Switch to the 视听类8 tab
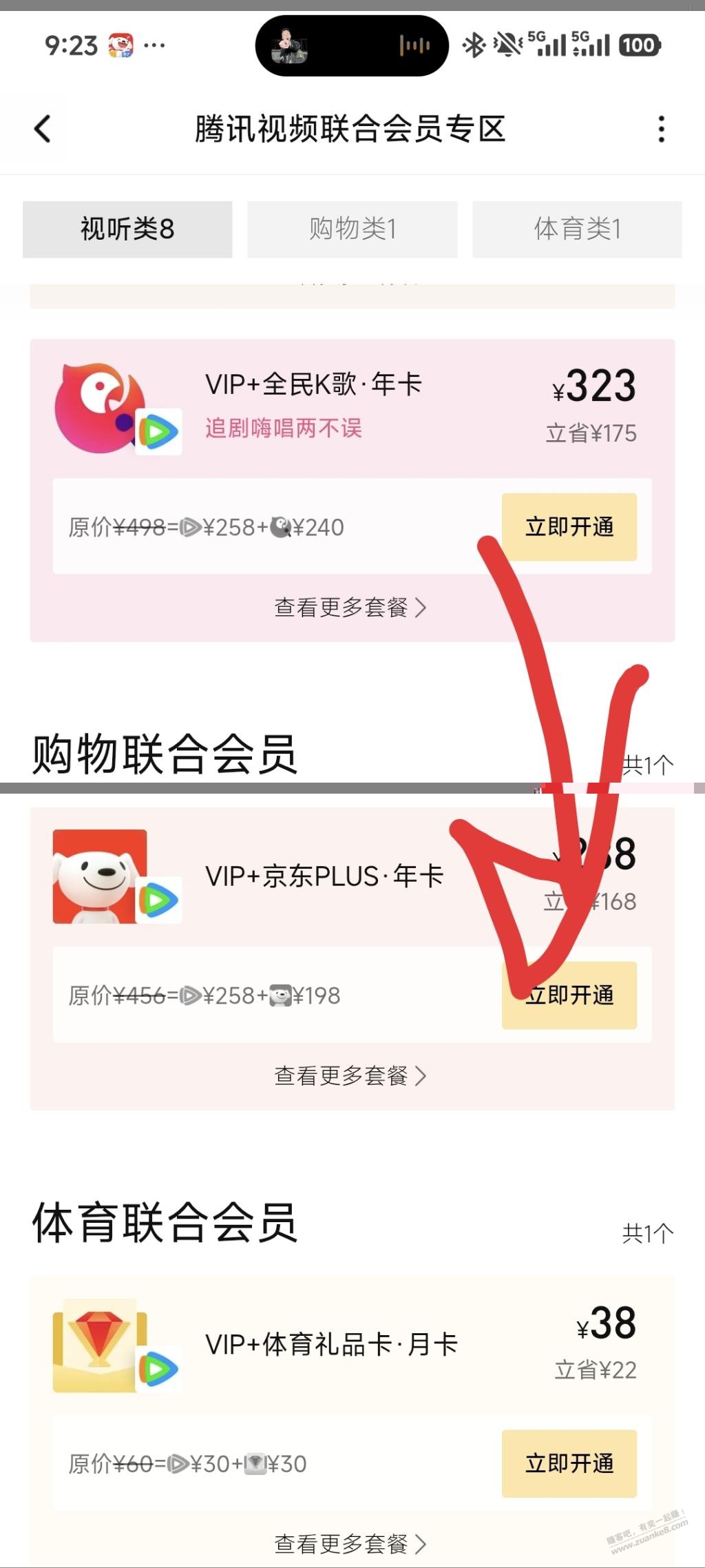705x1568 pixels. [127, 229]
